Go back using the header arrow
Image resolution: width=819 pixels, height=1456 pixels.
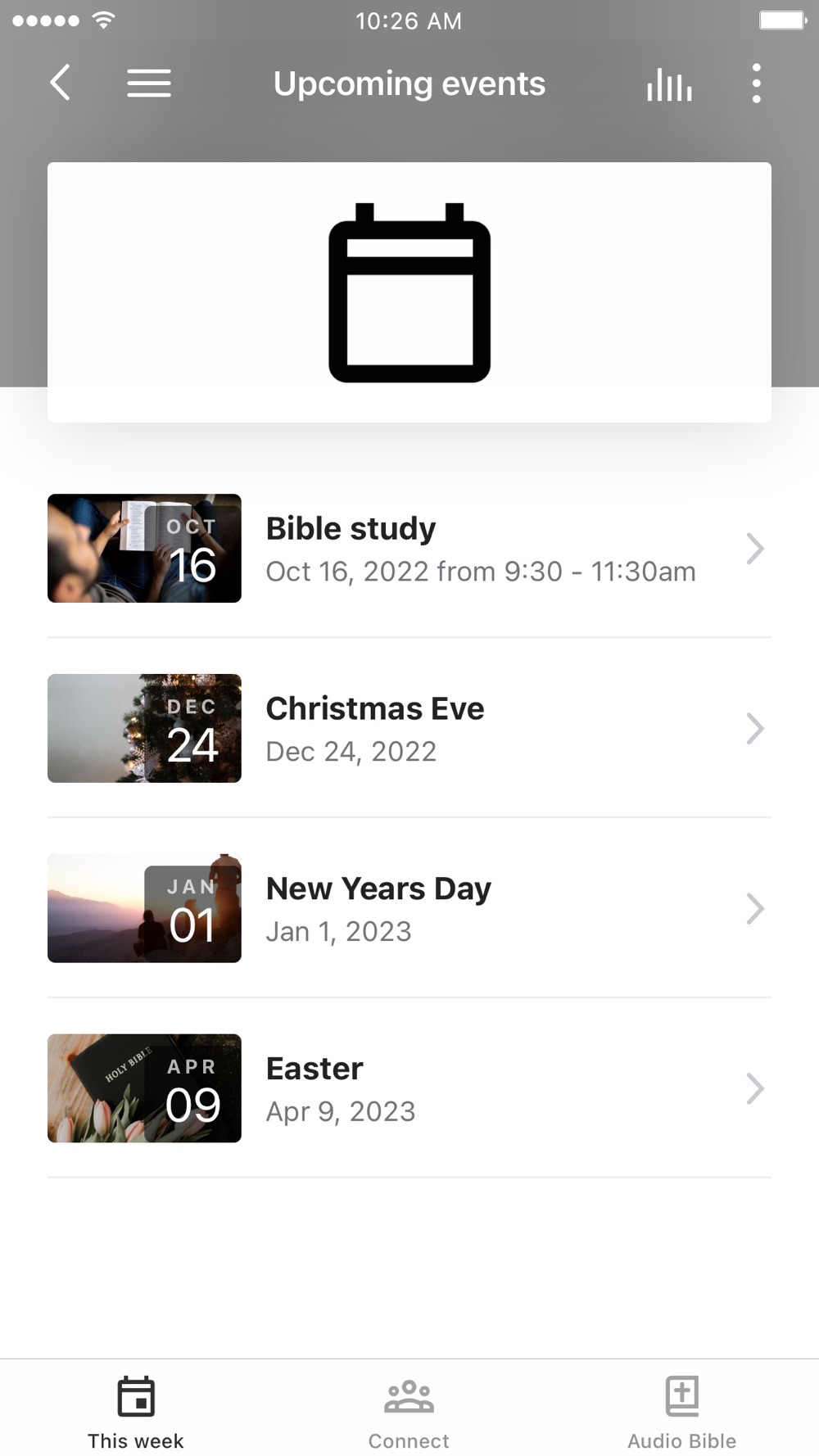60,84
